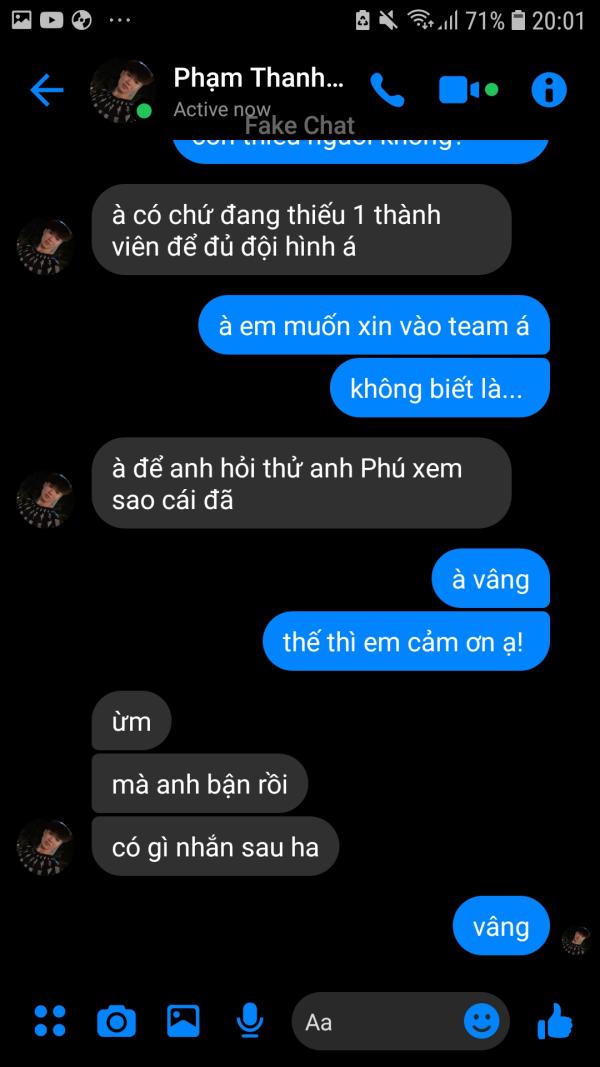Start a video call with Phạm Thanh
This screenshot has height=1067, width=600.
click(x=461, y=91)
